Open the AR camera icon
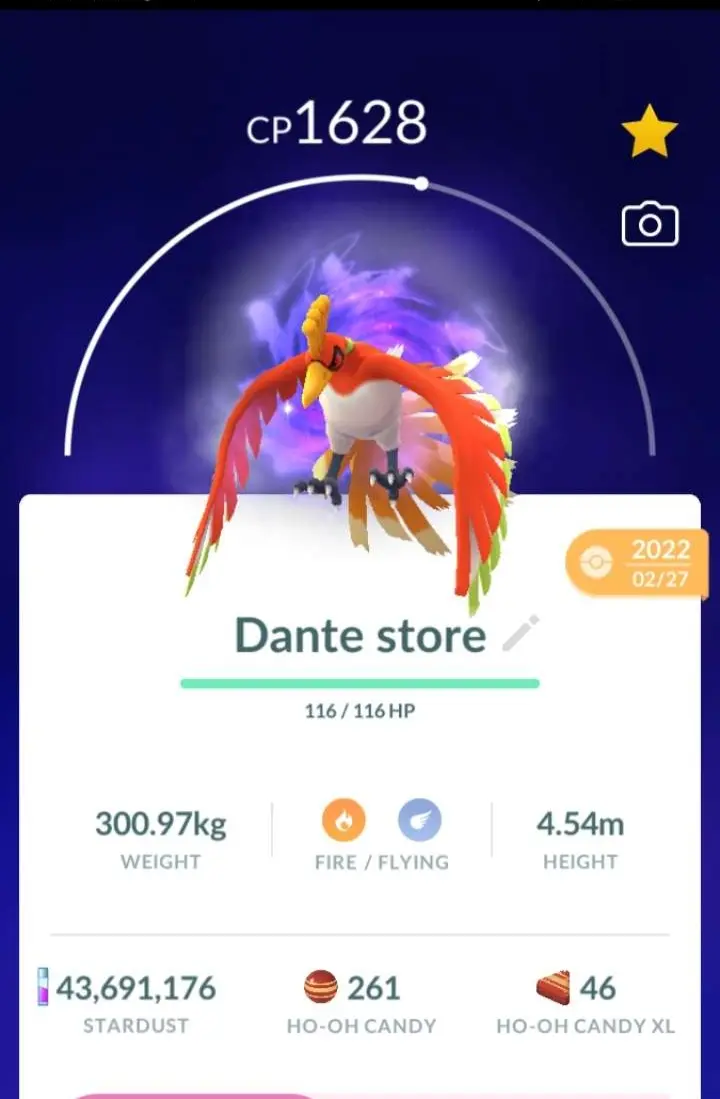The width and height of the screenshot is (720, 1099). coord(650,224)
